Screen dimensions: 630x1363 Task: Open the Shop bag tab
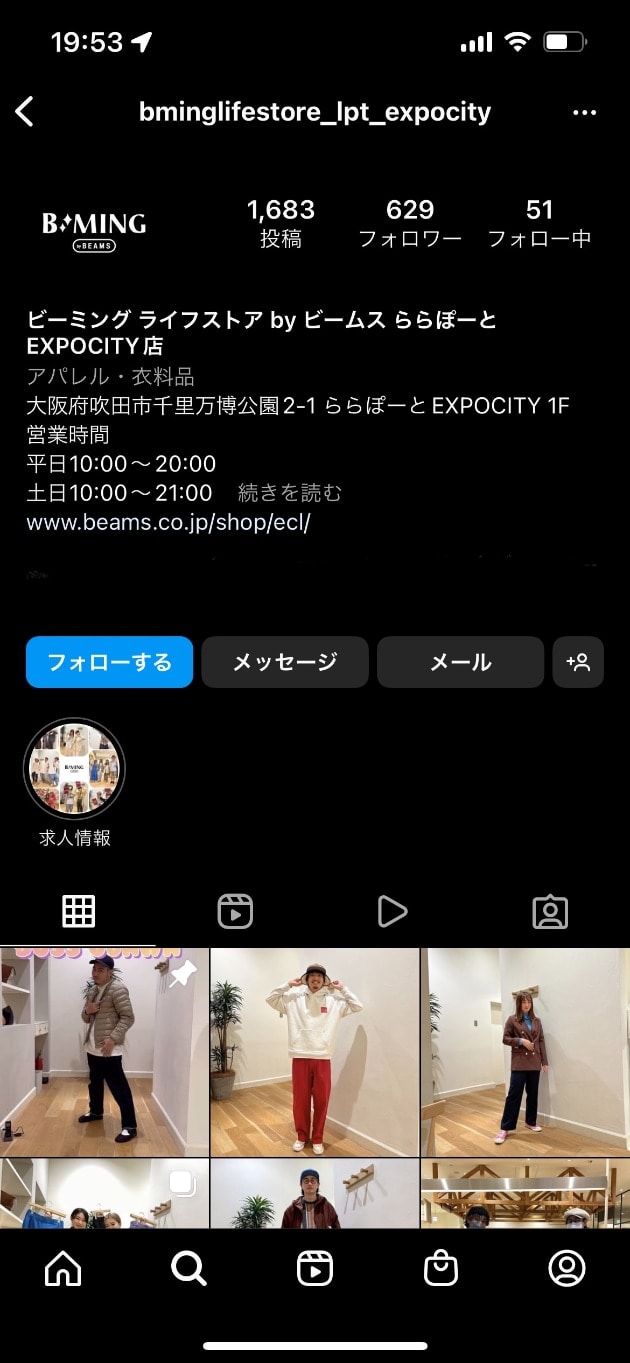click(440, 1268)
